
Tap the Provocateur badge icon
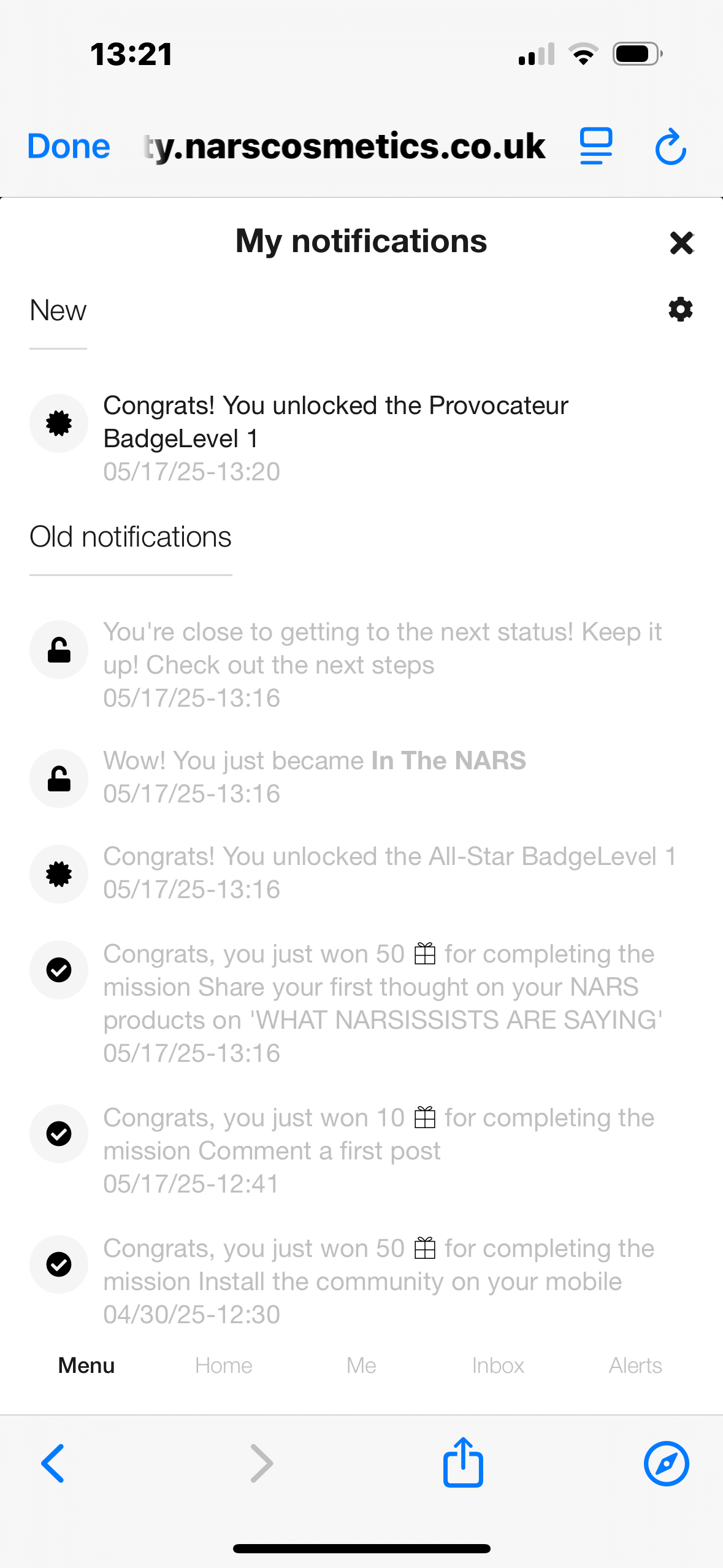[x=58, y=423]
